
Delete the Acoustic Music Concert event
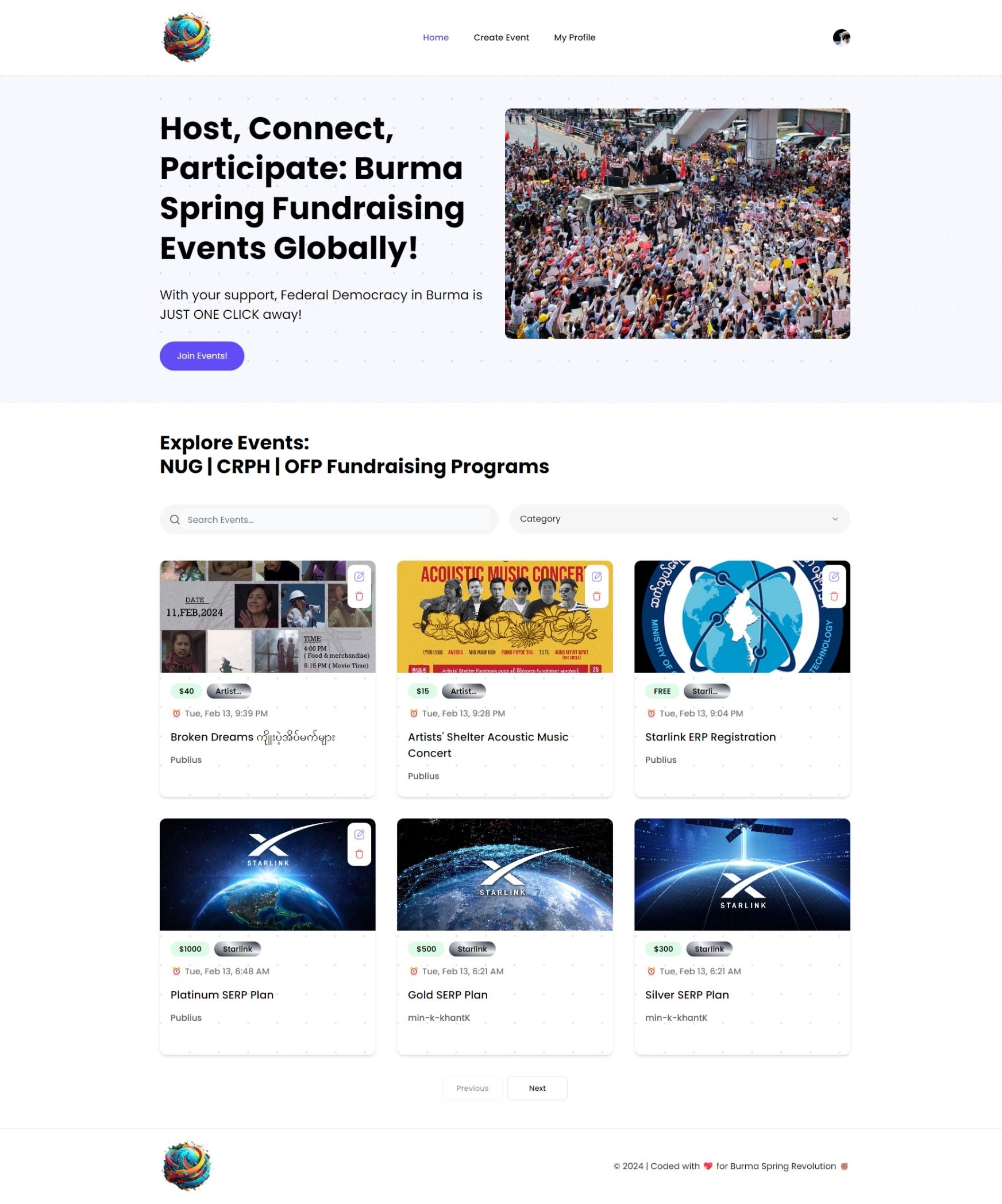tap(596, 596)
